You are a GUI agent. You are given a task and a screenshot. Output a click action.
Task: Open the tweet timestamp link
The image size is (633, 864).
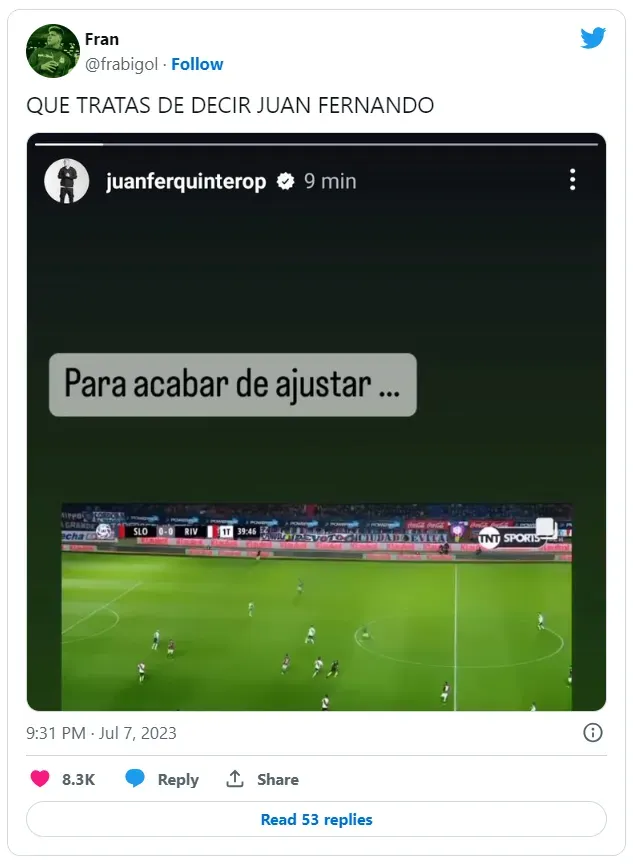tap(101, 733)
